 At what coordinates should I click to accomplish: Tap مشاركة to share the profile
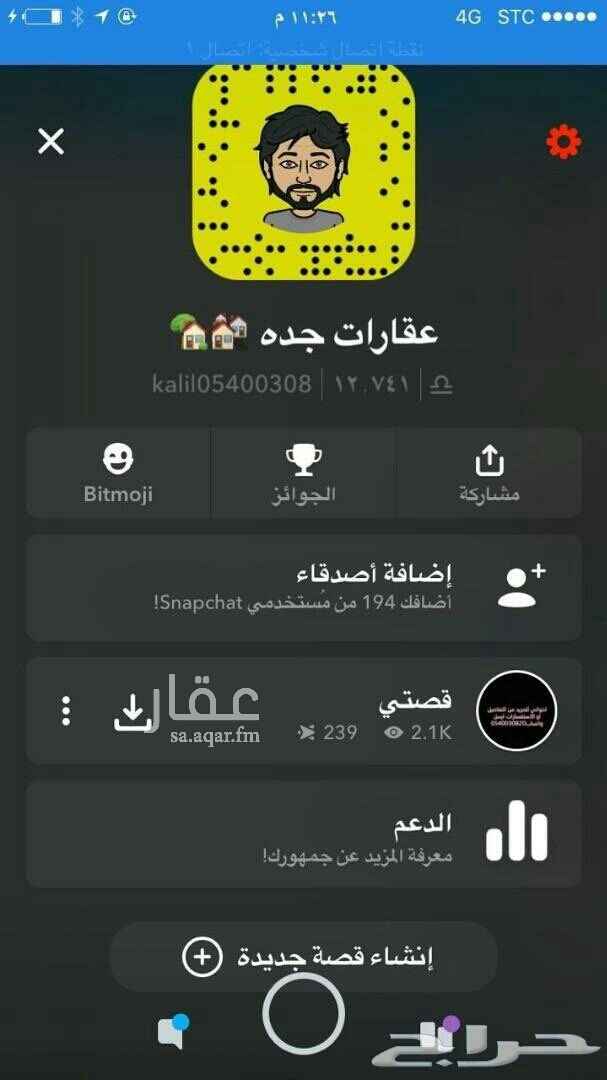488,474
